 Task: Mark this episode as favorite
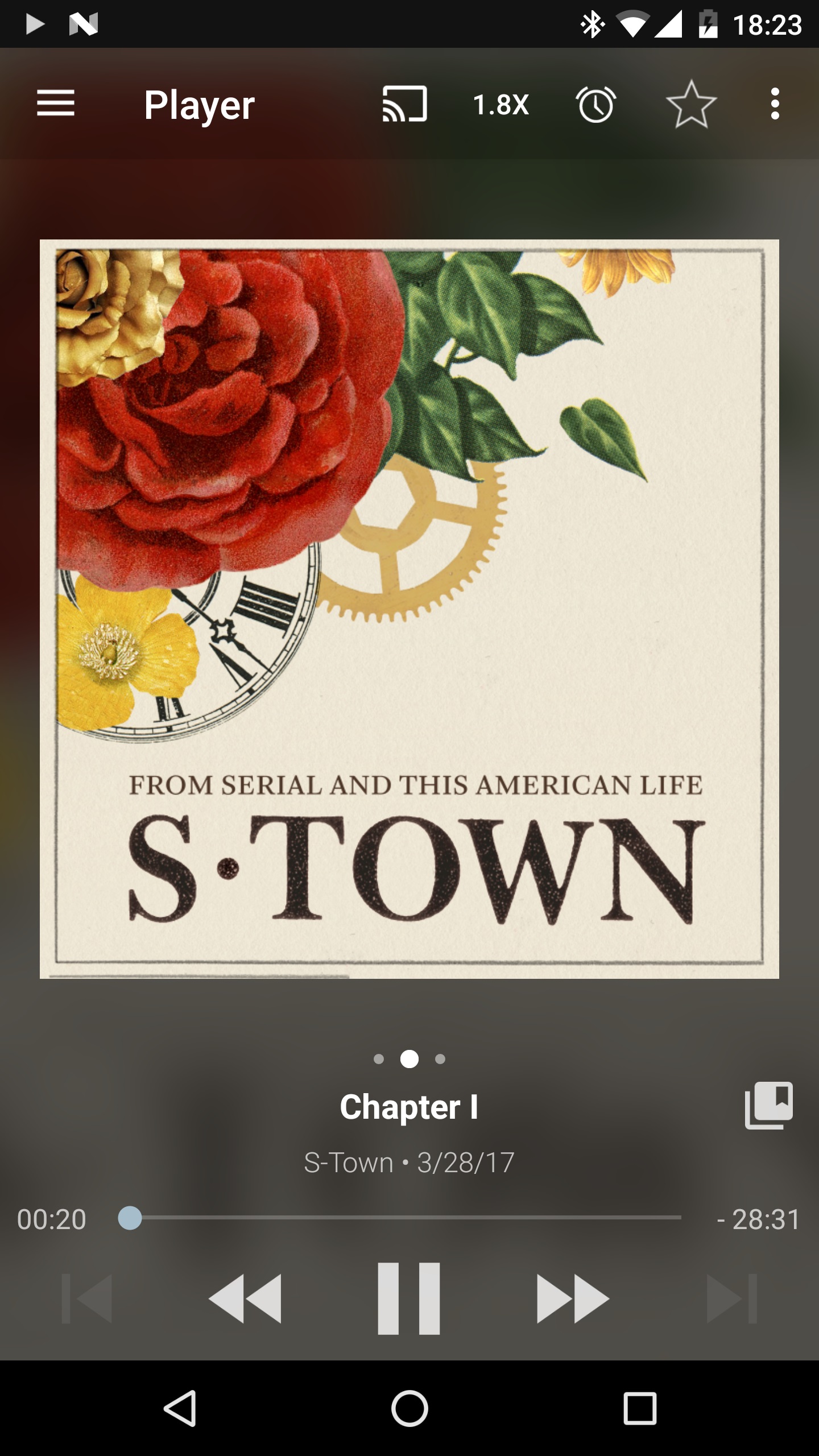691,105
